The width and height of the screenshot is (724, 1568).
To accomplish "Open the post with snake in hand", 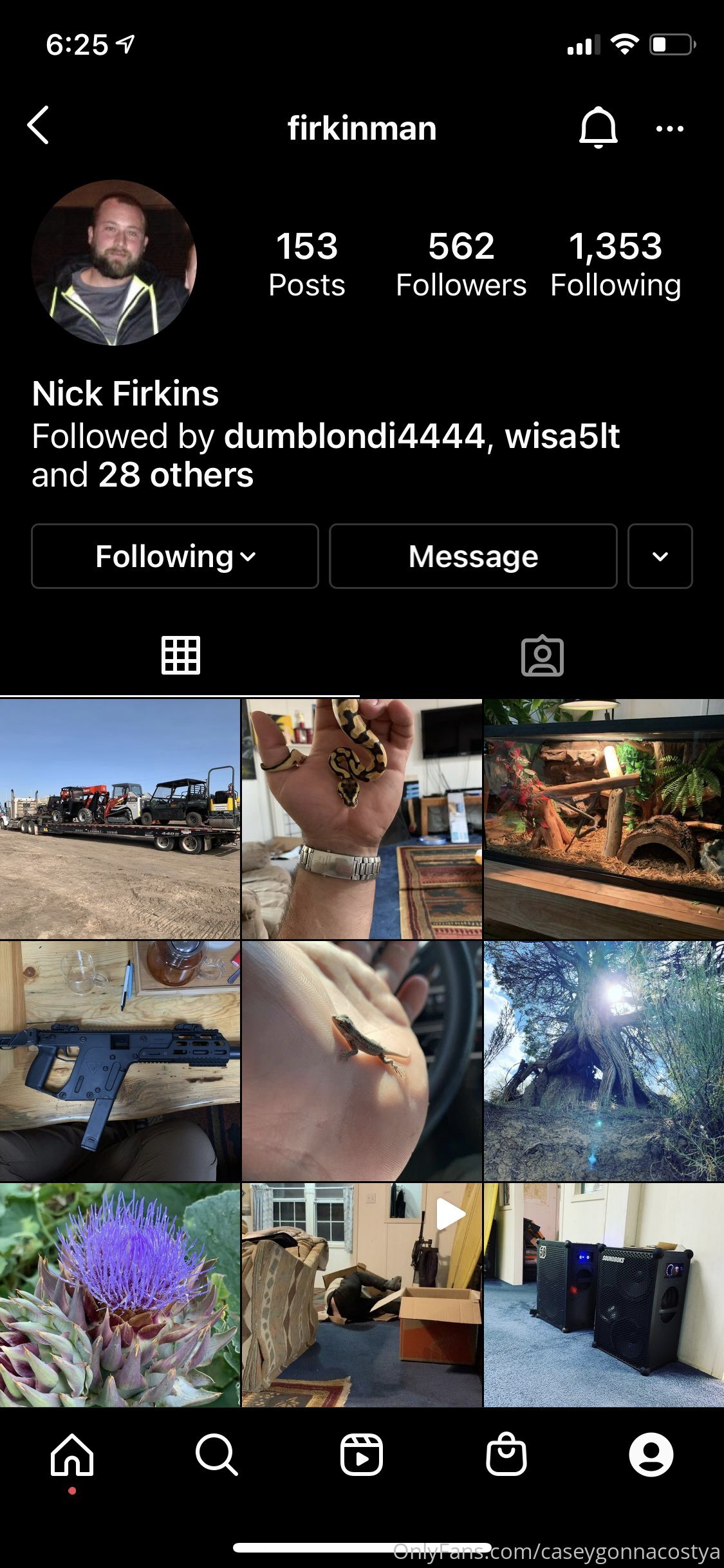I will tap(362, 819).
